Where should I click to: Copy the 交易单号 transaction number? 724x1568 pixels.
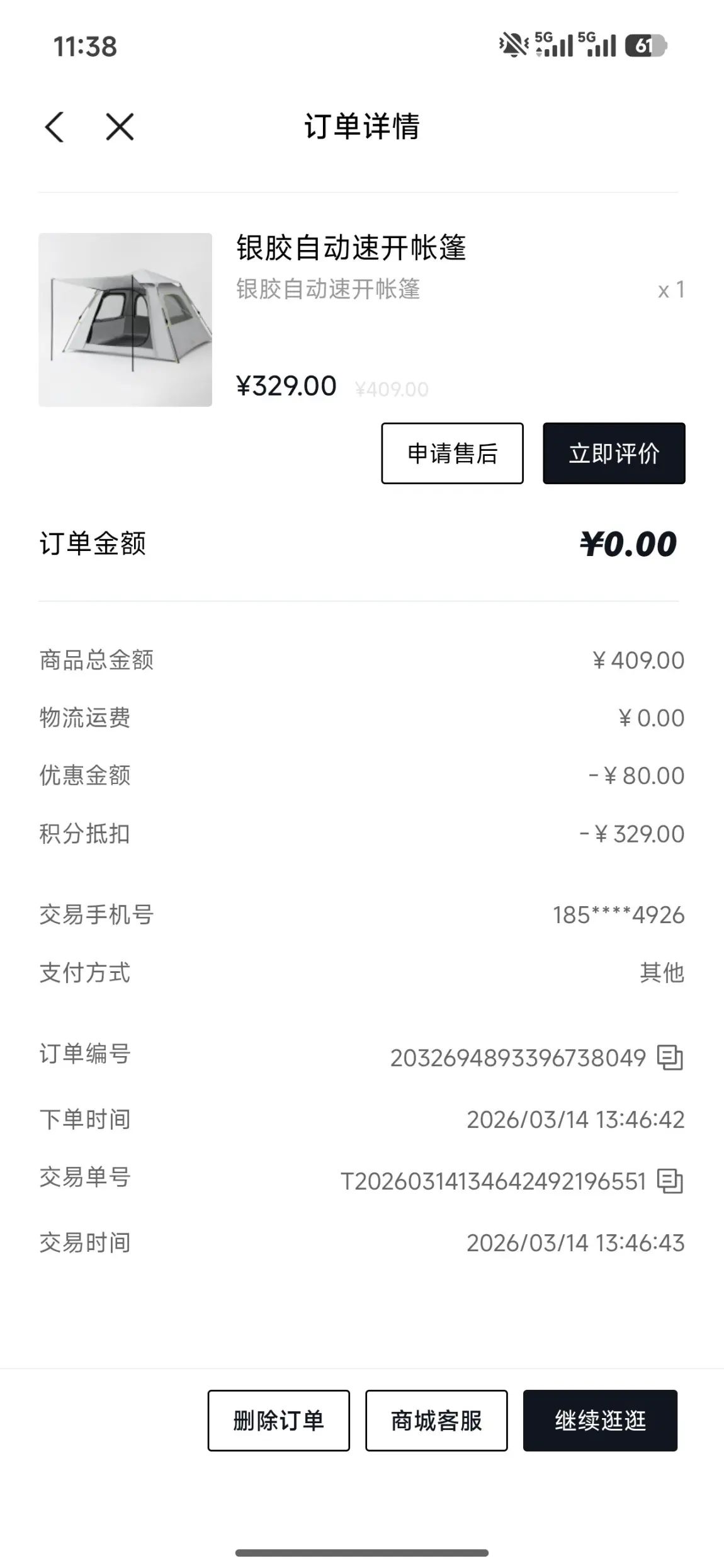pyautogui.click(x=670, y=1181)
